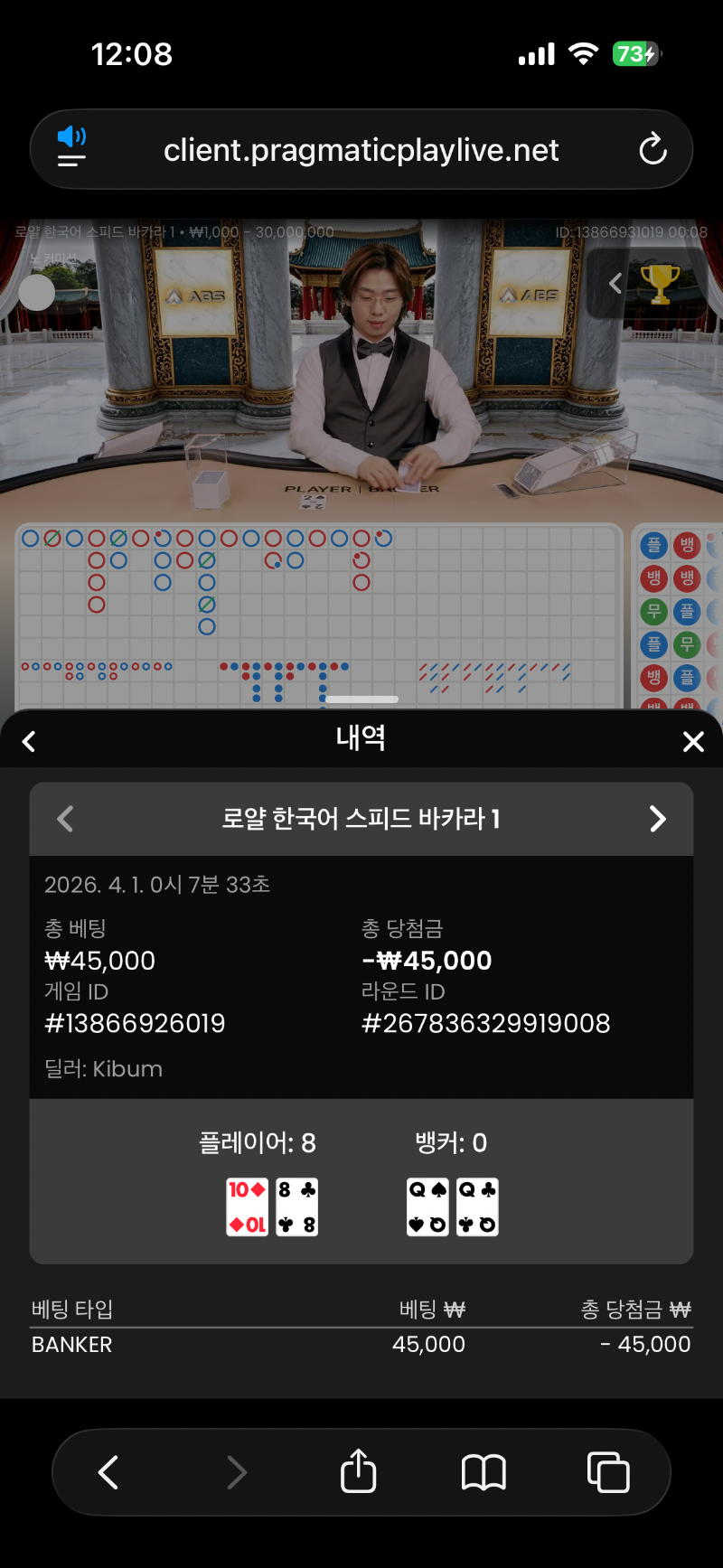
Task: Tap the client.pragmaticplaylive.net address bar
Action: point(361,150)
